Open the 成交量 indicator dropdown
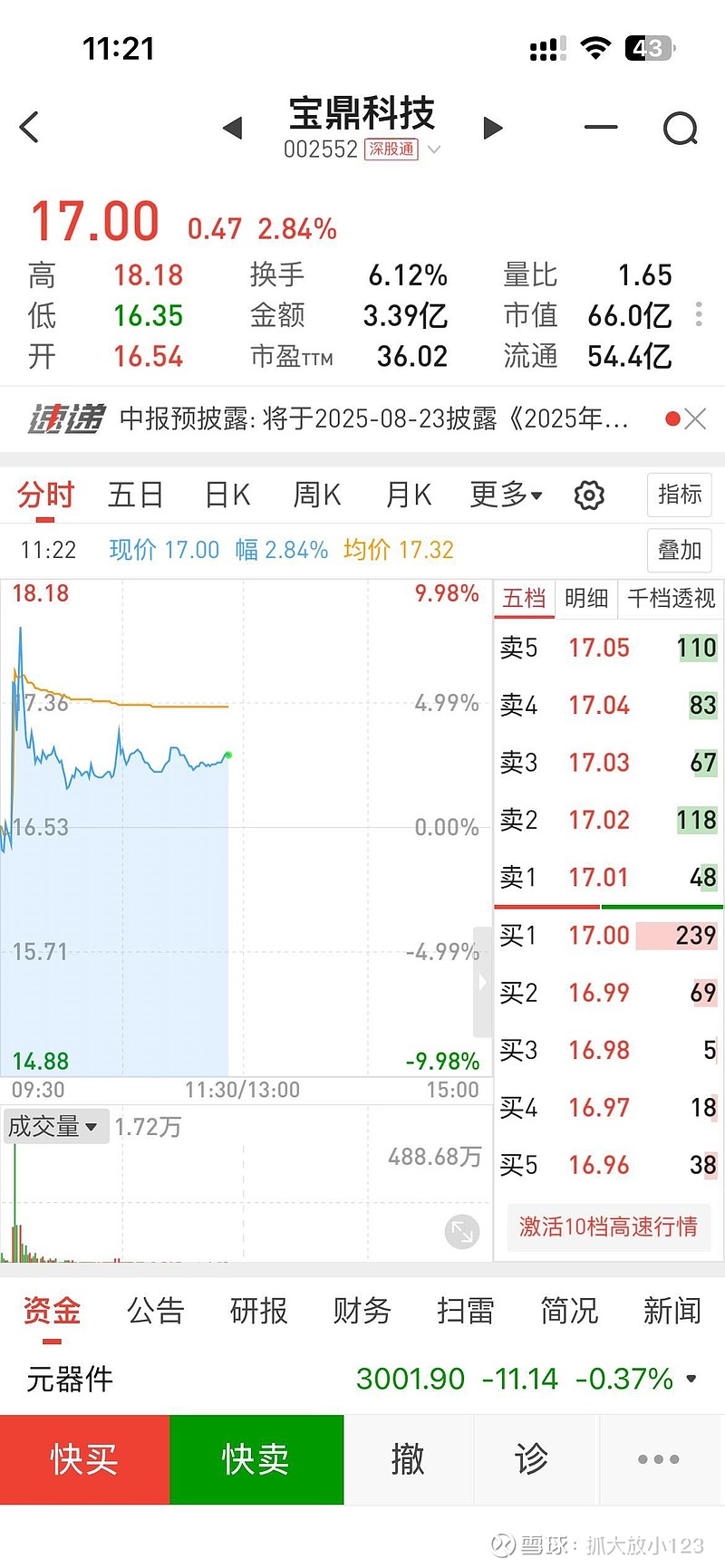This screenshot has width=725, height=1568. pyautogui.click(x=54, y=1126)
